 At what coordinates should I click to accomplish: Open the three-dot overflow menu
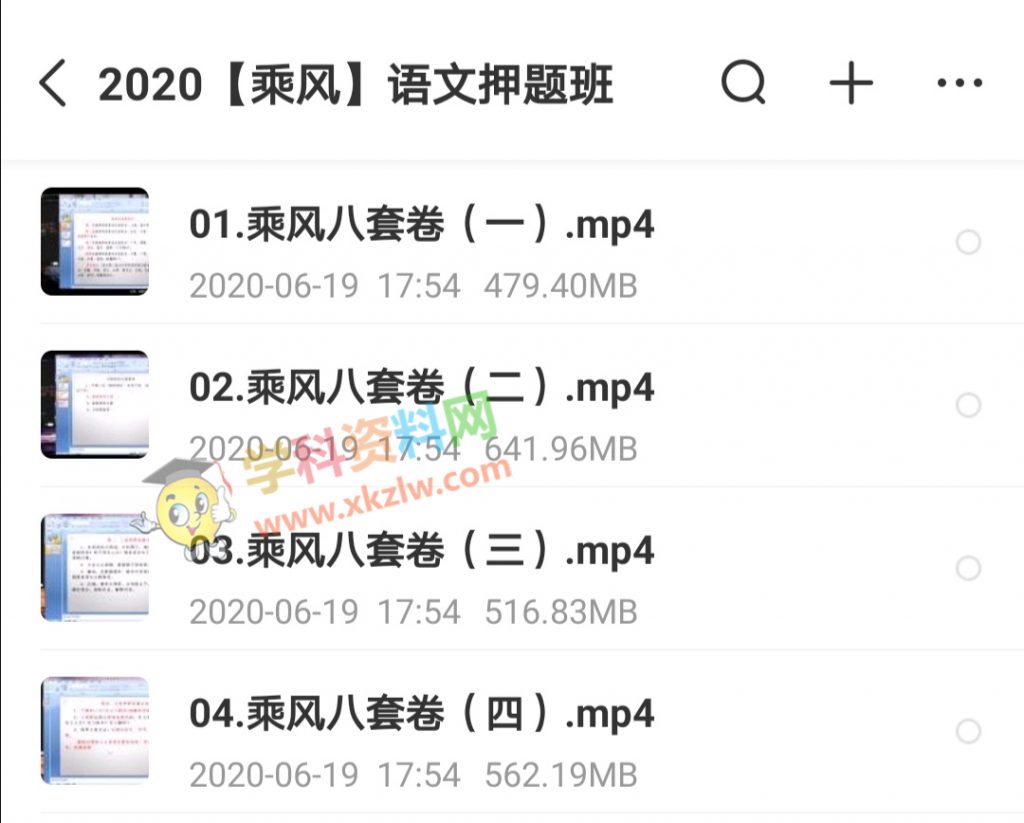(x=960, y=83)
